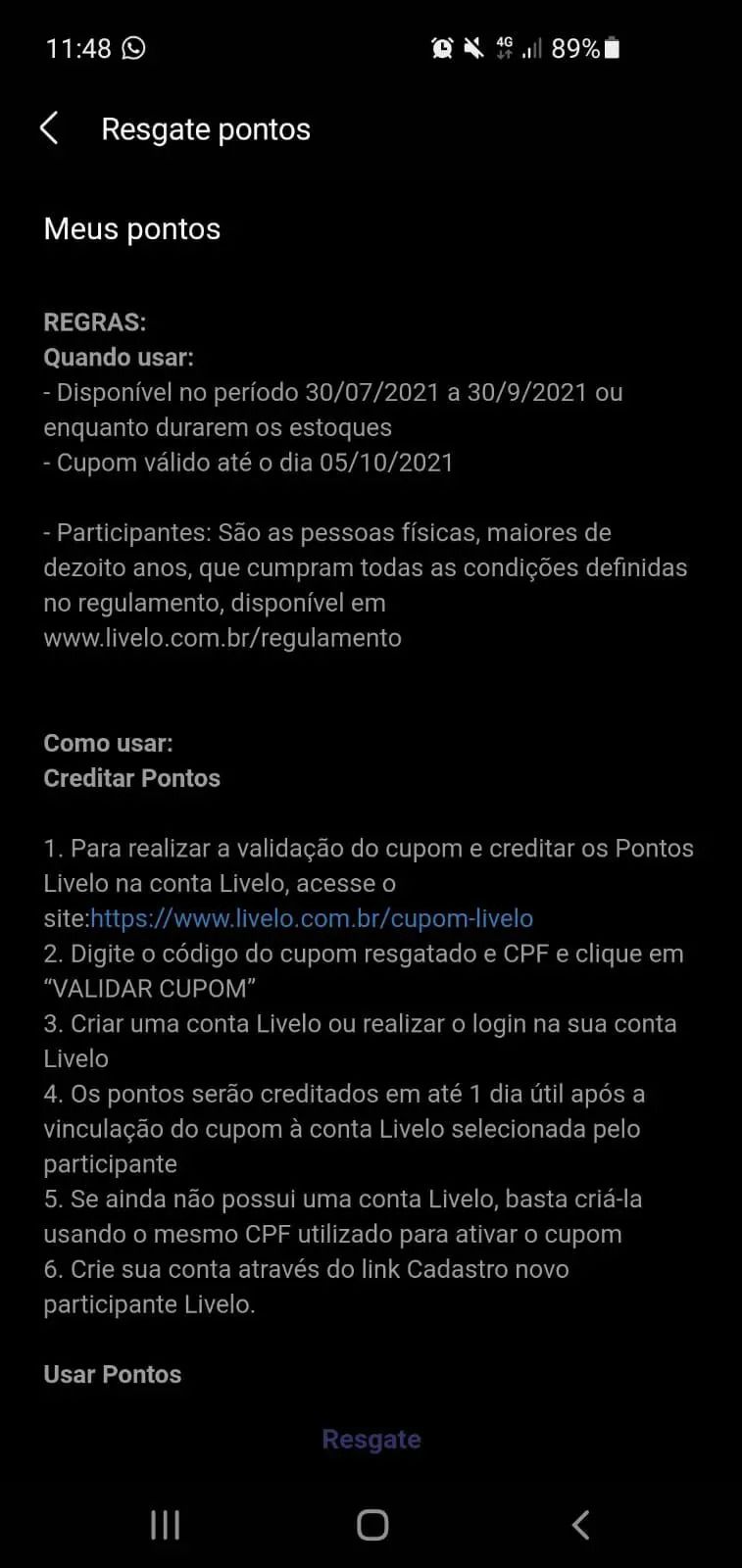Go to the home screen
The width and height of the screenshot is (742, 1568).
click(372, 1525)
